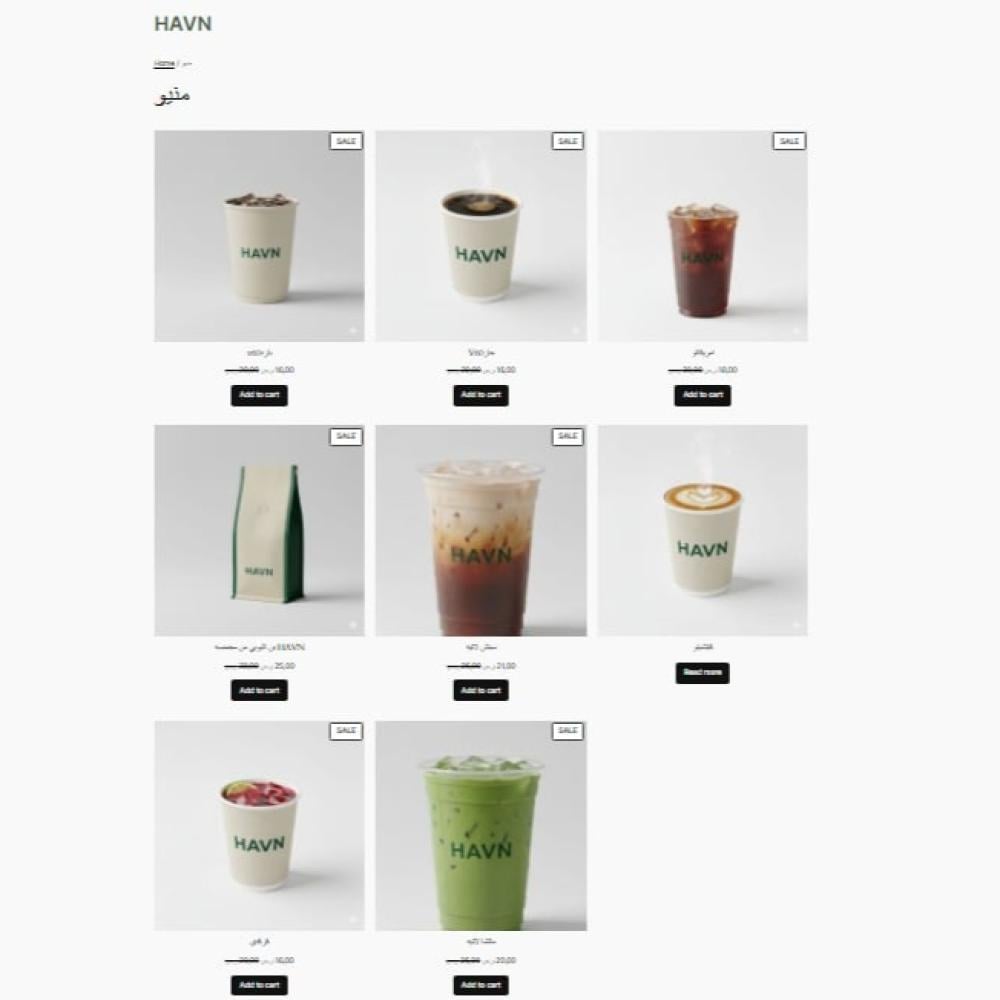The width and height of the screenshot is (1000, 1000).
Task: Add the matcha latte to cart
Action: tap(481, 985)
